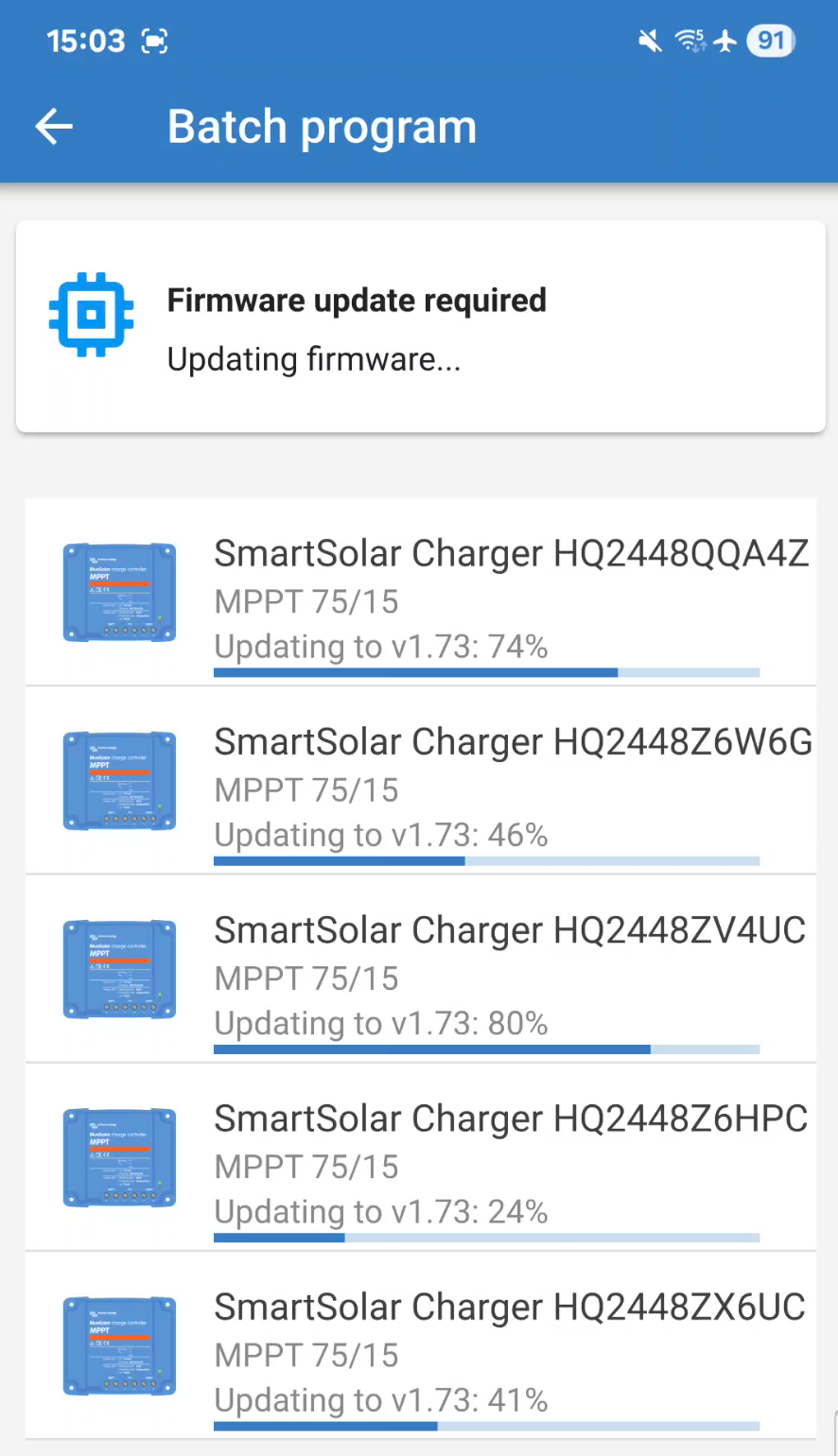Screen dimensions: 838x1456
Task: Click the screen capture icon beside the clock
Action: click(152, 41)
